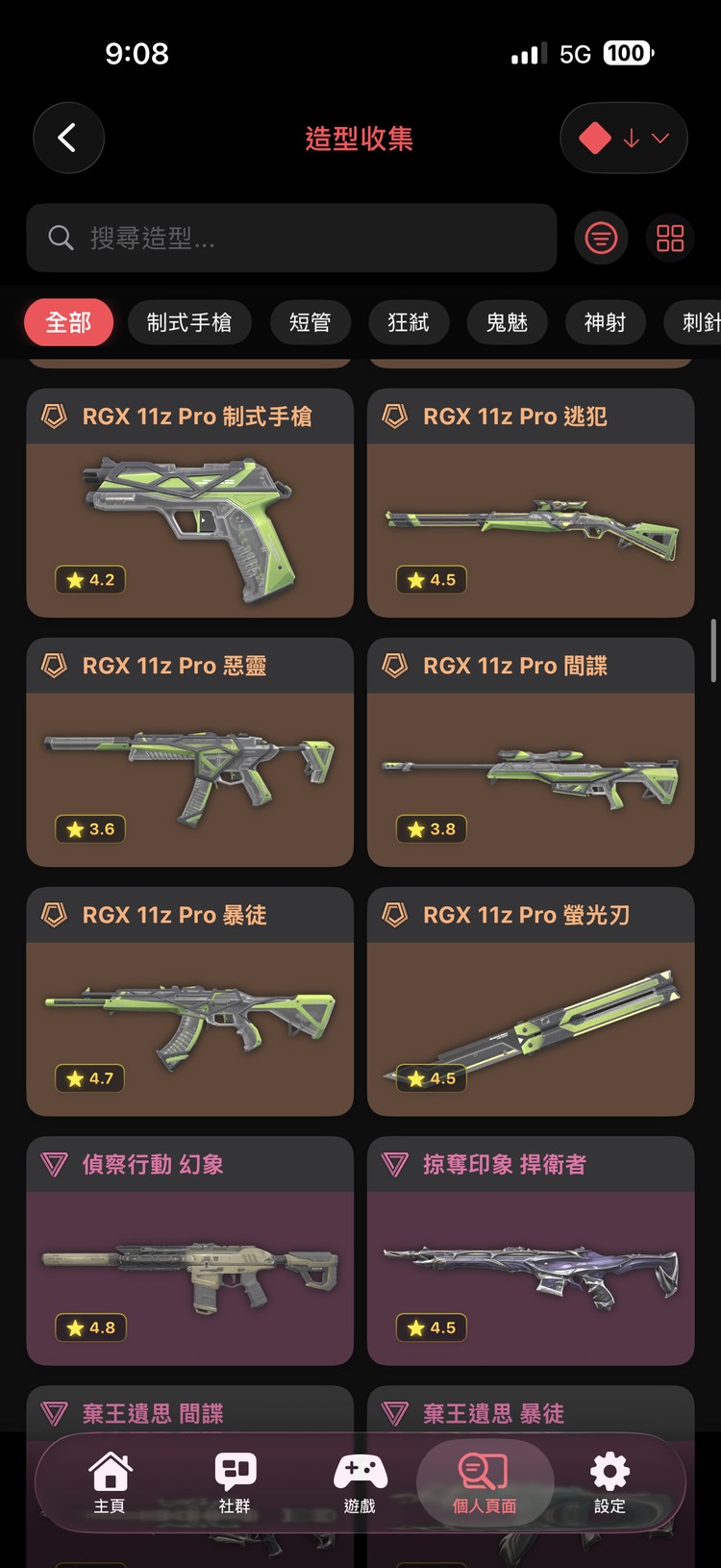Enable the 狂弒 weapon filter

pyautogui.click(x=409, y=322)
